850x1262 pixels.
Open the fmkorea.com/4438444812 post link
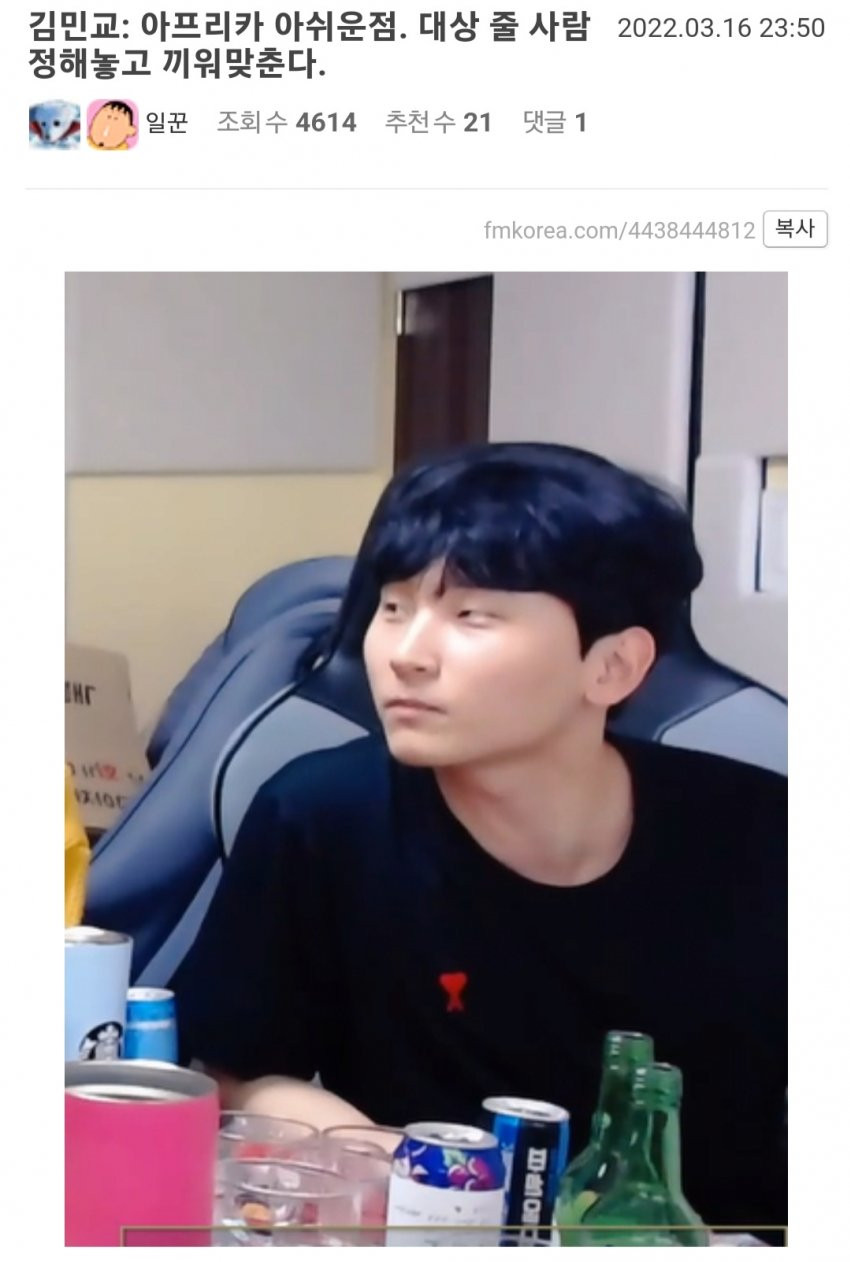pyautogui.click(x=619, y=231)
